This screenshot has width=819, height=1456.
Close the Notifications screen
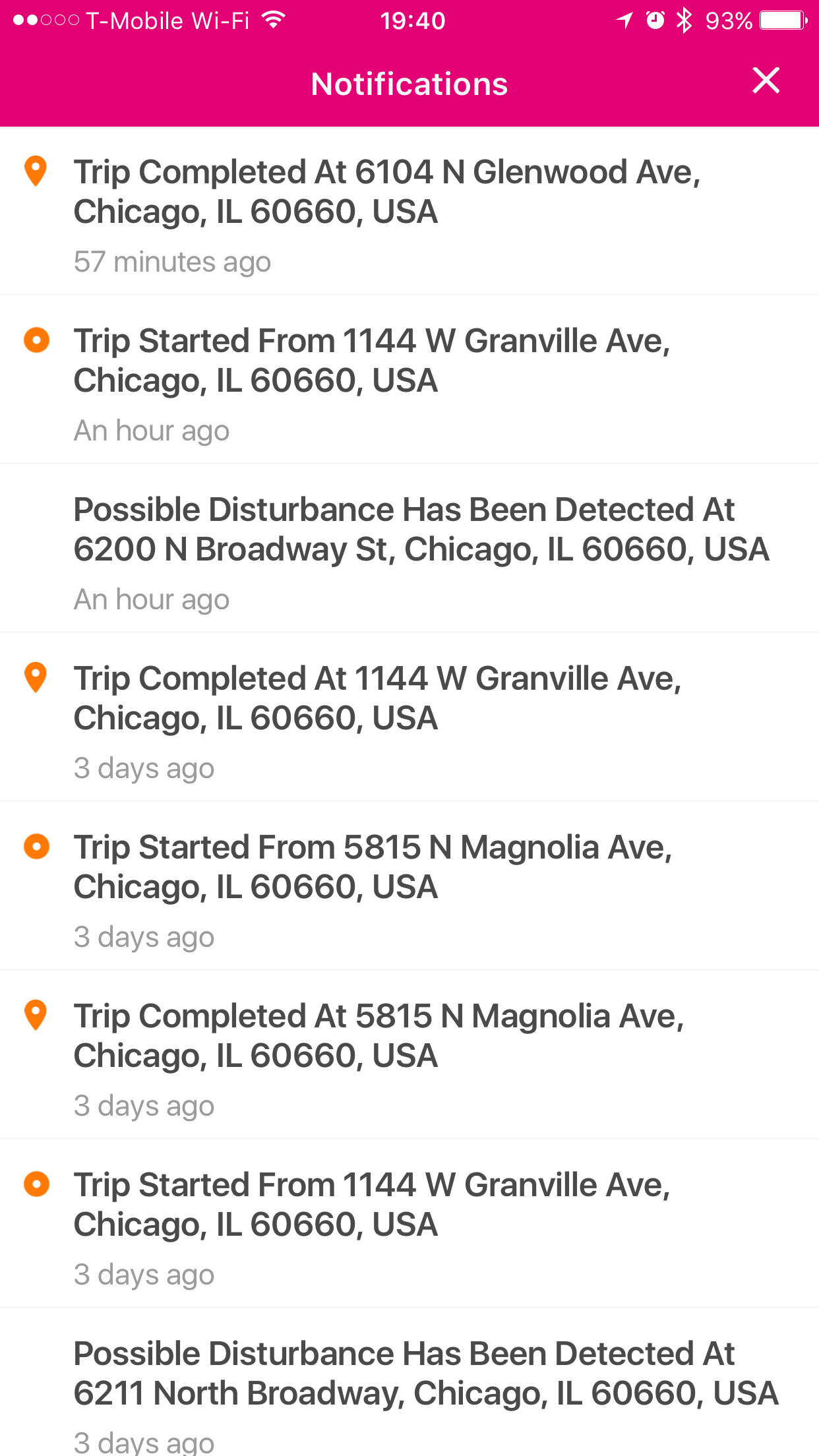click(766, 81)
